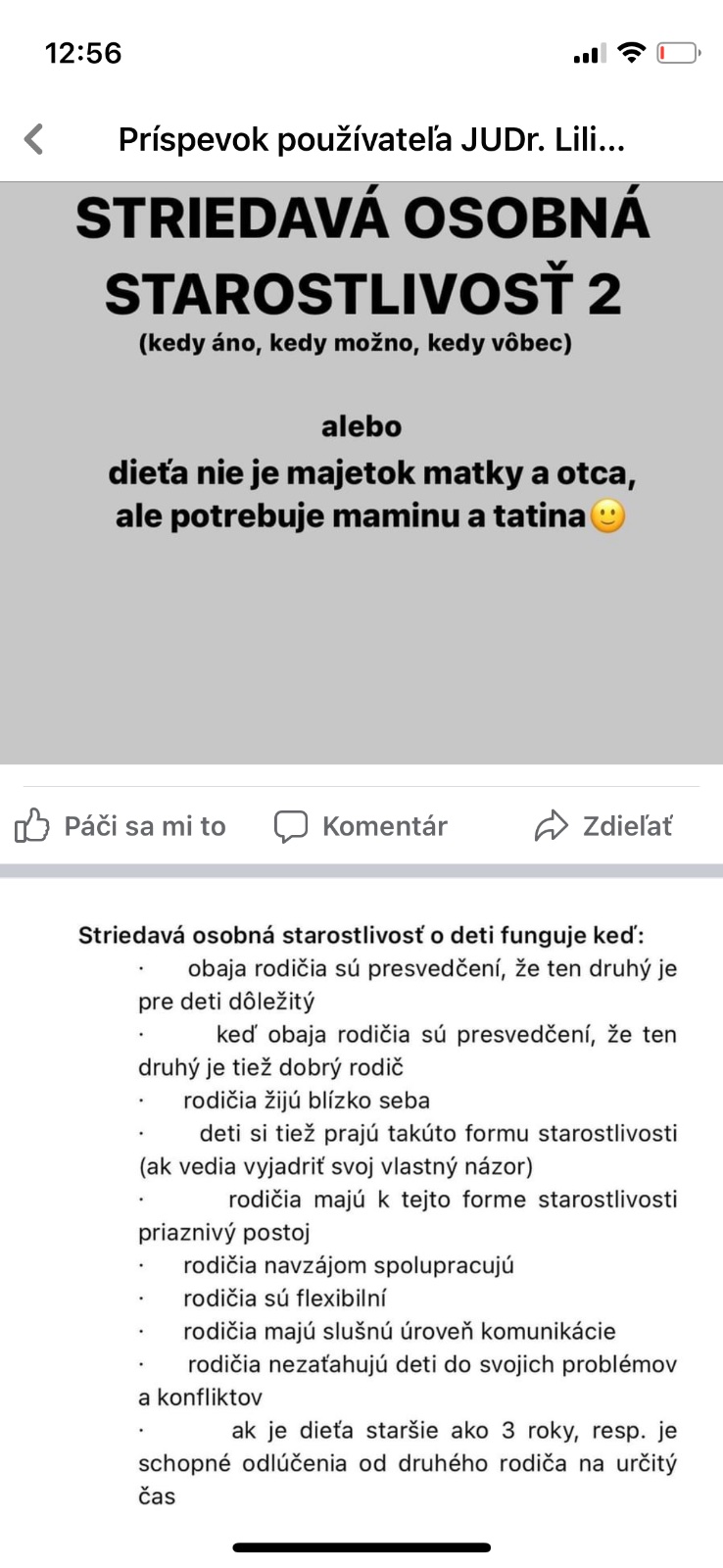Share the post via Zdieľať

[x=603, y=826]
